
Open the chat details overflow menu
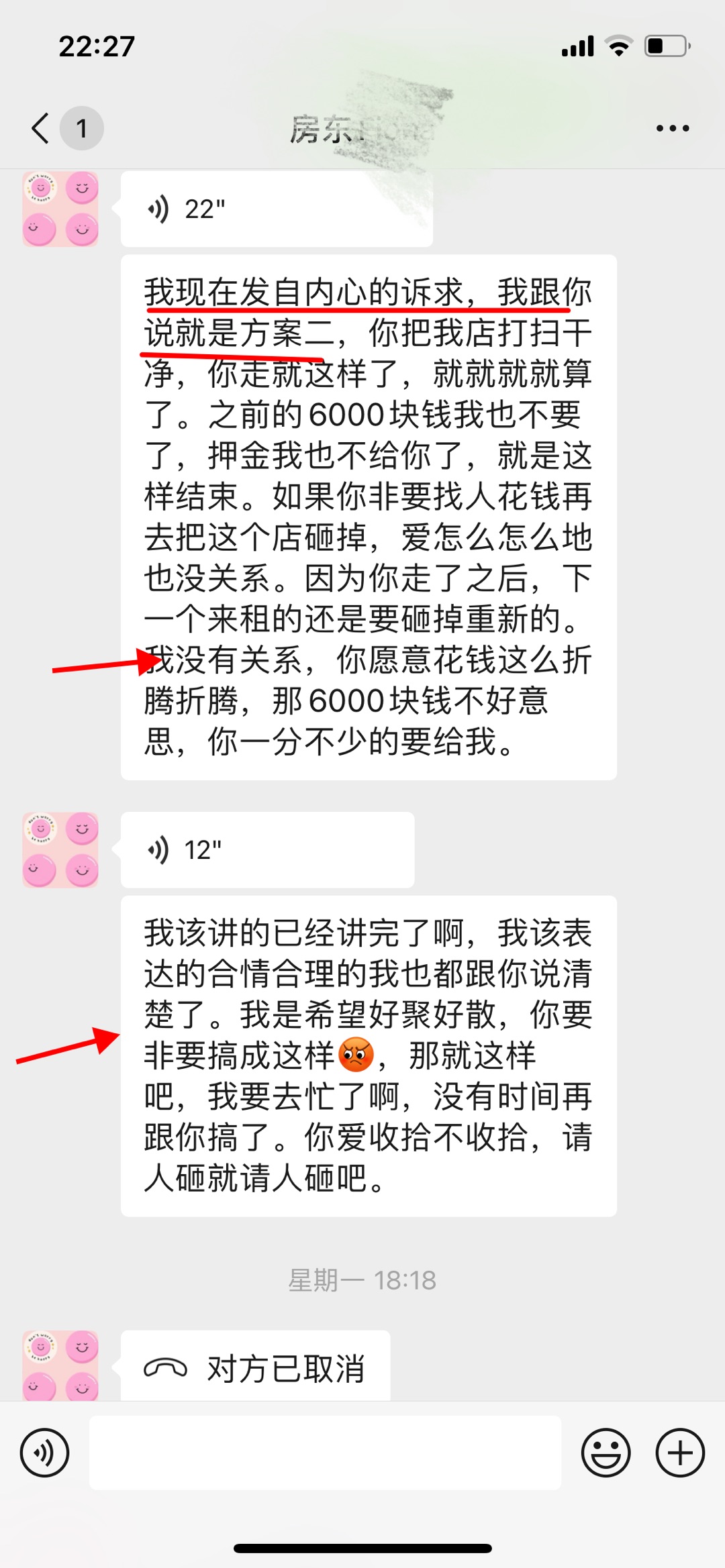pyautogui.click(x=673, y=128)
